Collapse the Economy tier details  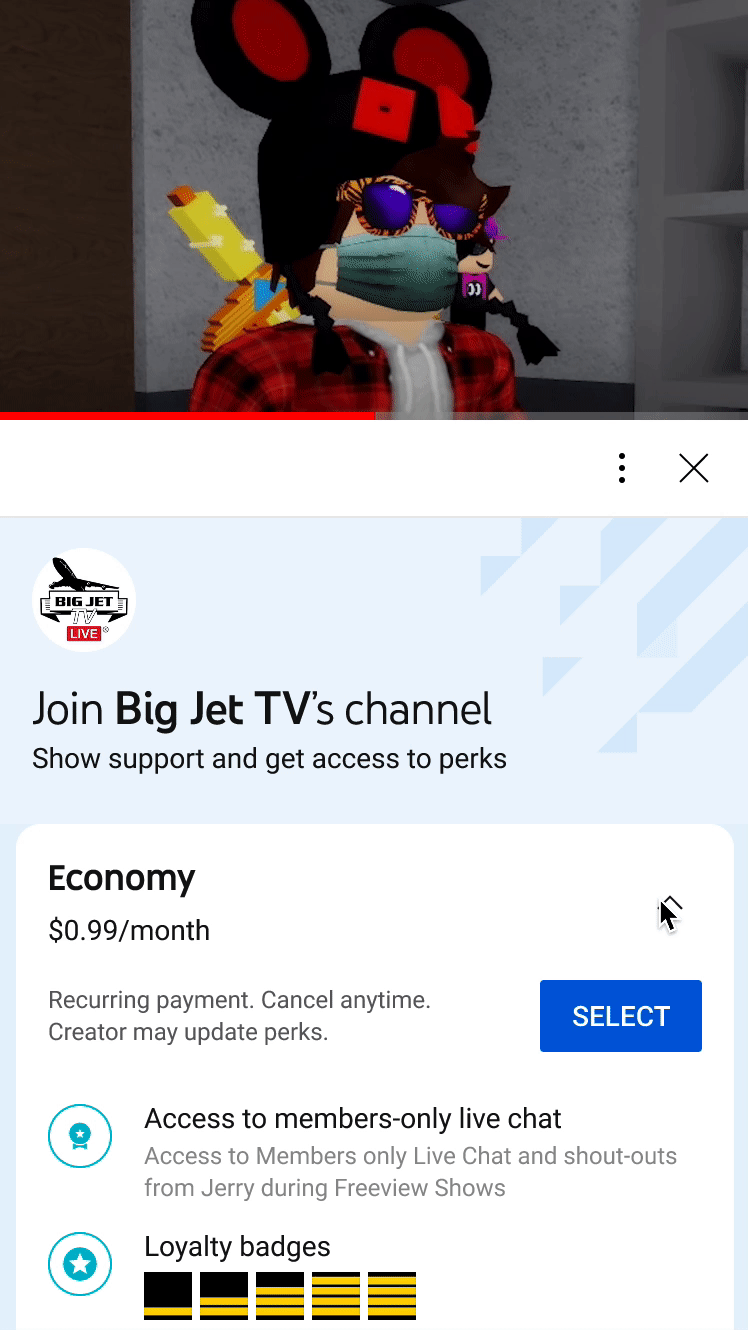[669, 905]
